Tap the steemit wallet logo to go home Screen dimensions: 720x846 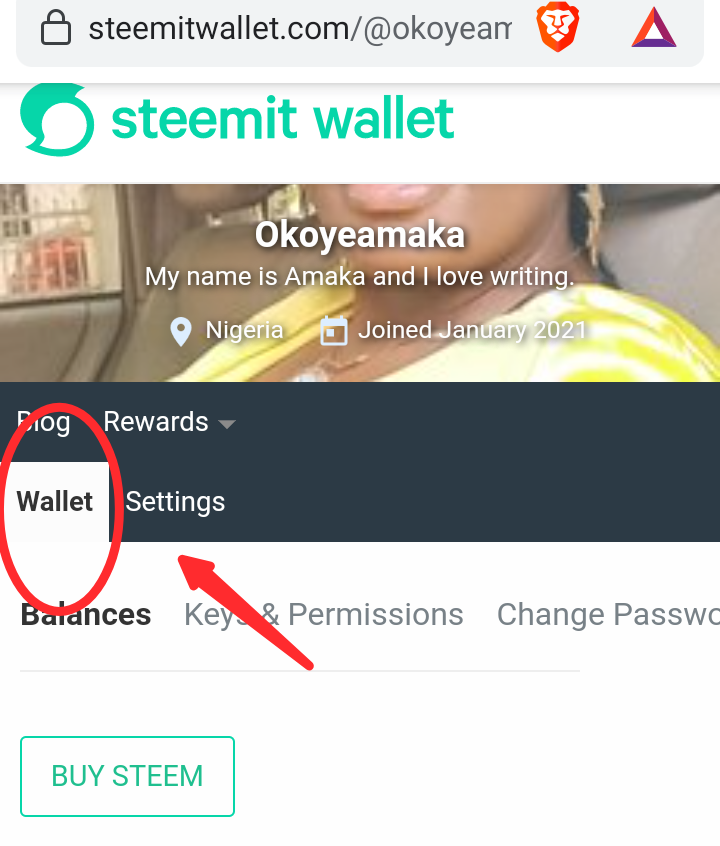coord(237,120)
